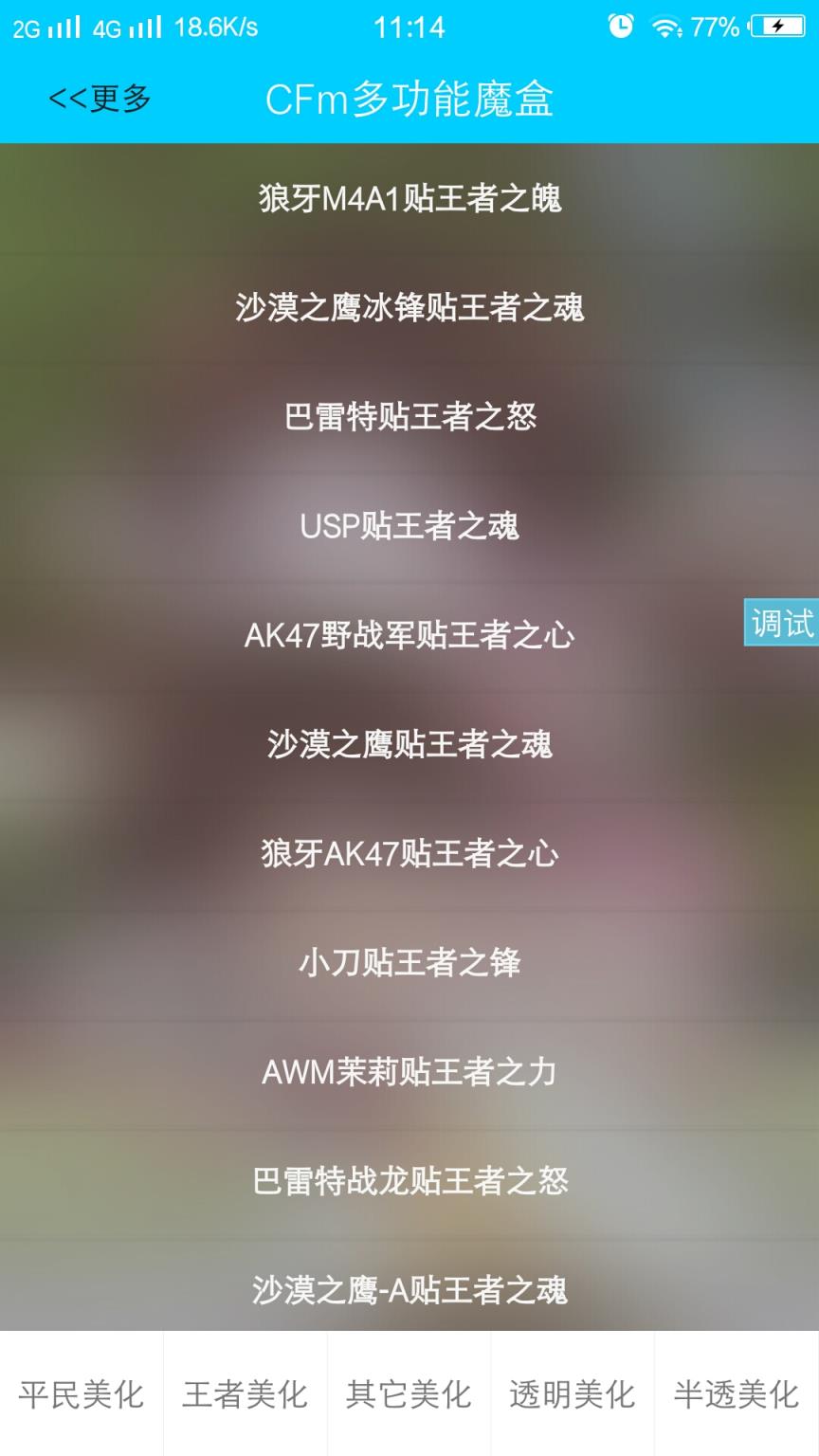Apply 巴雷特贴王者之怒 skin

click(x=409, y=417)
